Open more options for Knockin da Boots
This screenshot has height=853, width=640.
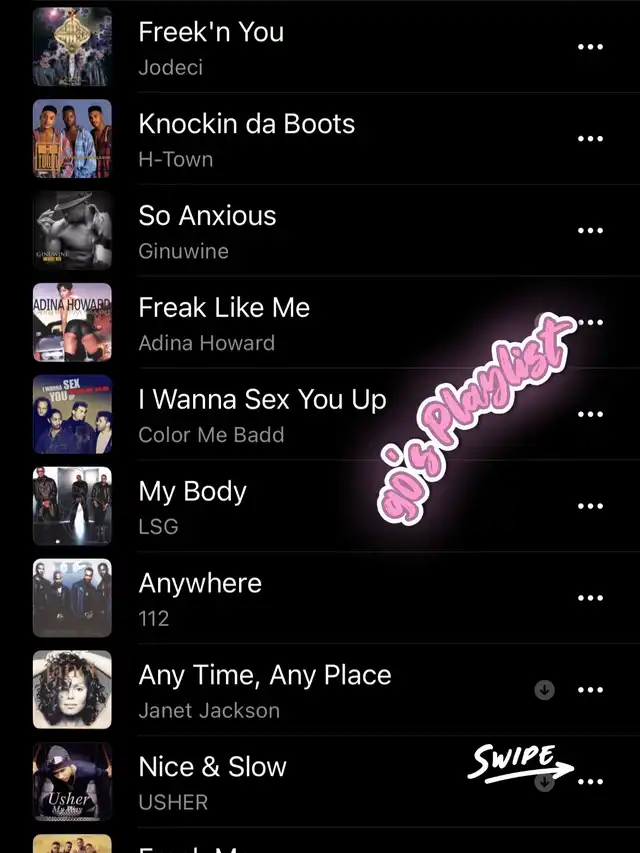[x=590, y=139]
